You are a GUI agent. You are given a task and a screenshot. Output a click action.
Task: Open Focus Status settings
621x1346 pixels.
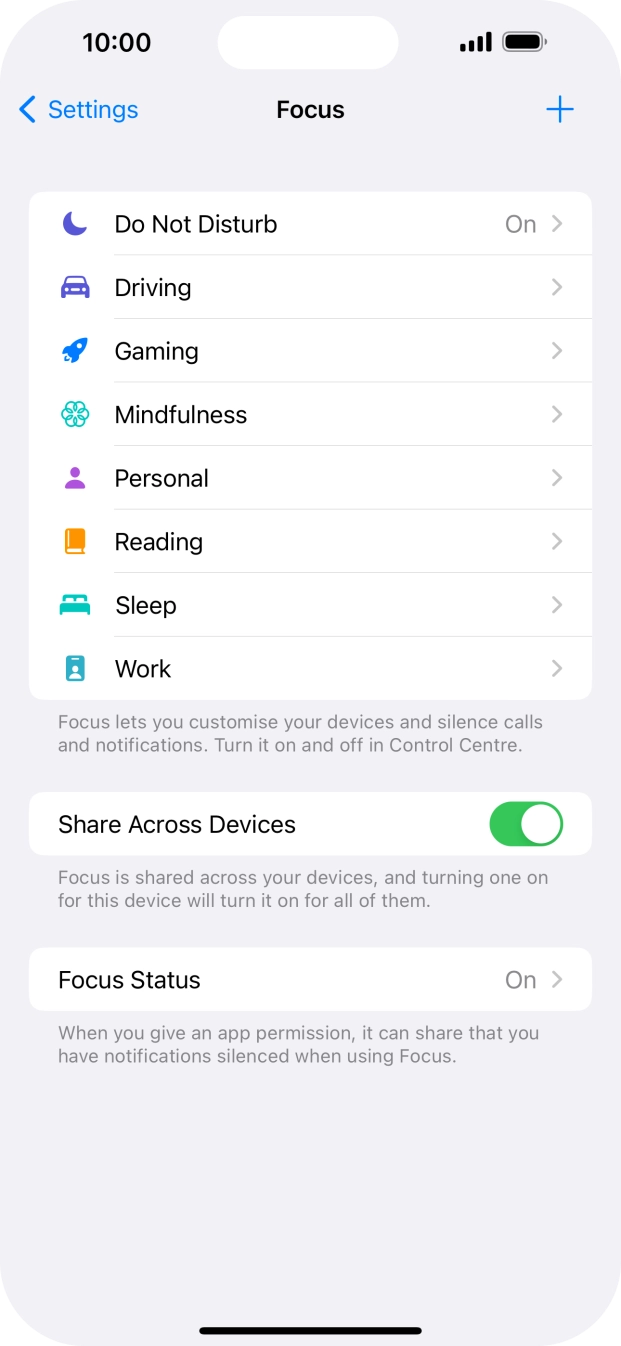pyautogui.click(x=310, y=980)
